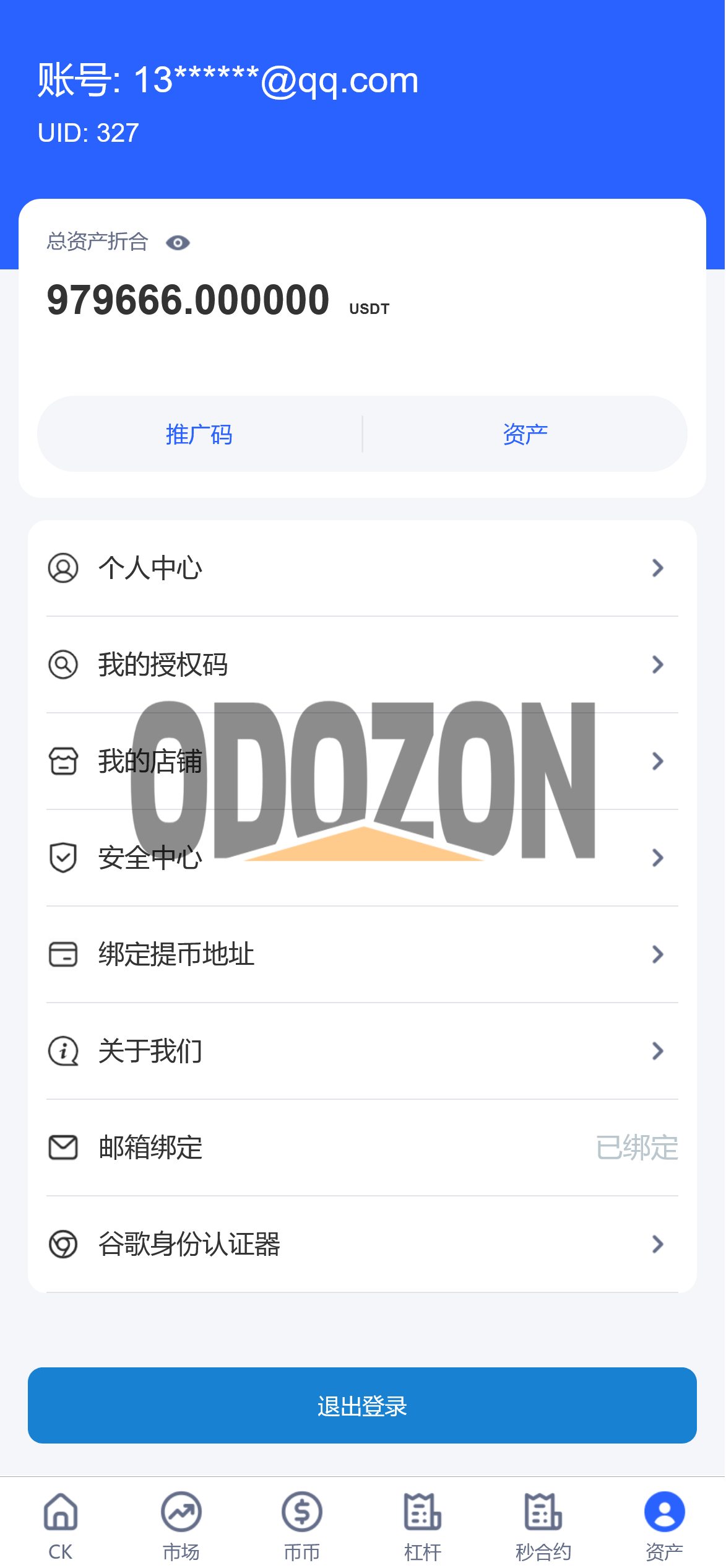Image resolution: width=726 pixels, height=1568 pixels.
Task: Open 邮箱绑定 email binding row
Action: [362, 1148]
